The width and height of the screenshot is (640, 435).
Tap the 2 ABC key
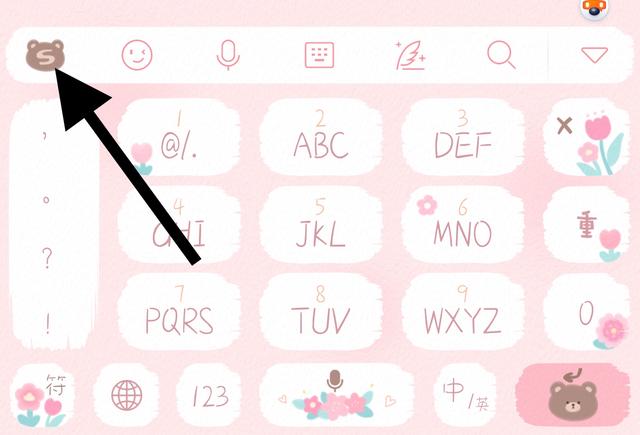pyautogui.click(x=321, y=139)
